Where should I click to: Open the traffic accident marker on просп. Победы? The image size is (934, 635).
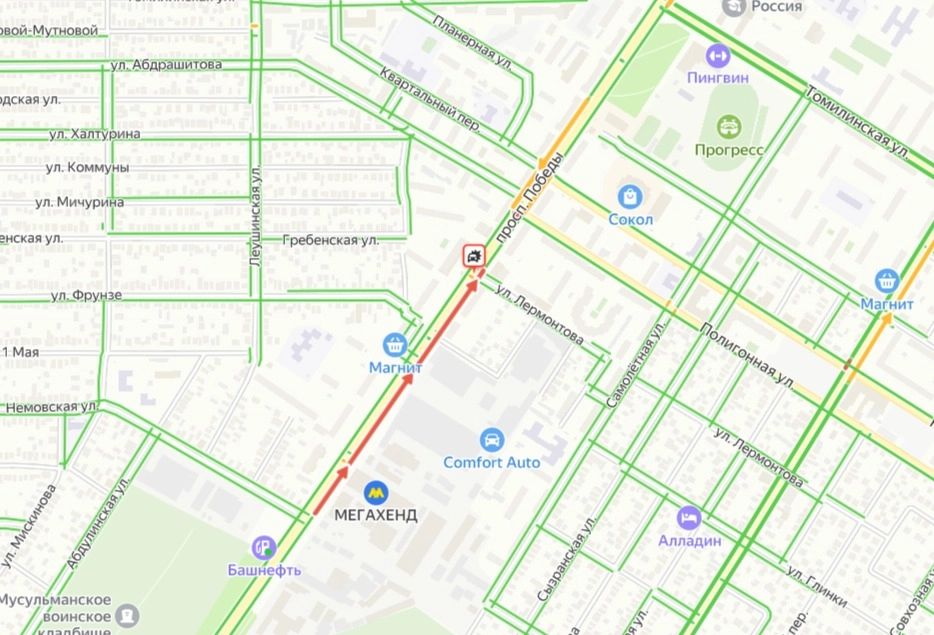tap(474, 256)
